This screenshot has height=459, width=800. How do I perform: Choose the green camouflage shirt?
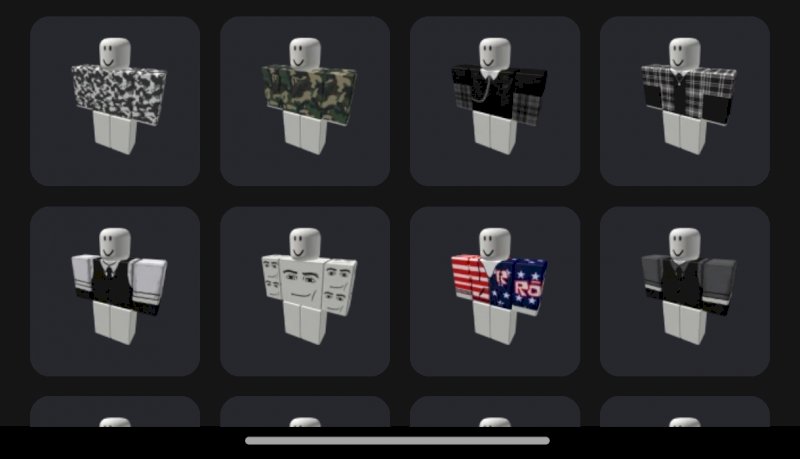305,100
